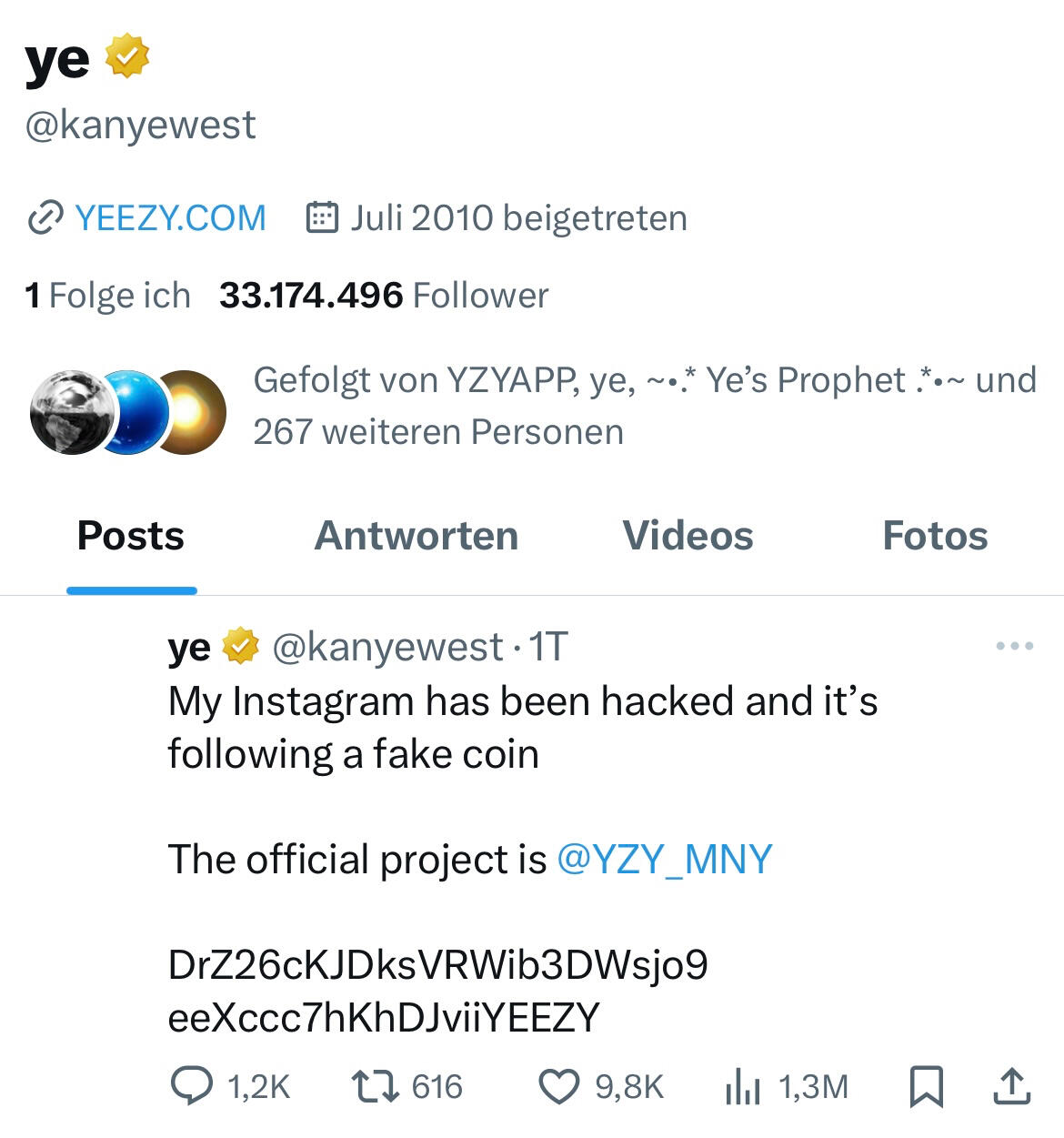The image size is (1064, 1138).
Task: Open the YEEZY.COM website link
Action: point(169,218)
